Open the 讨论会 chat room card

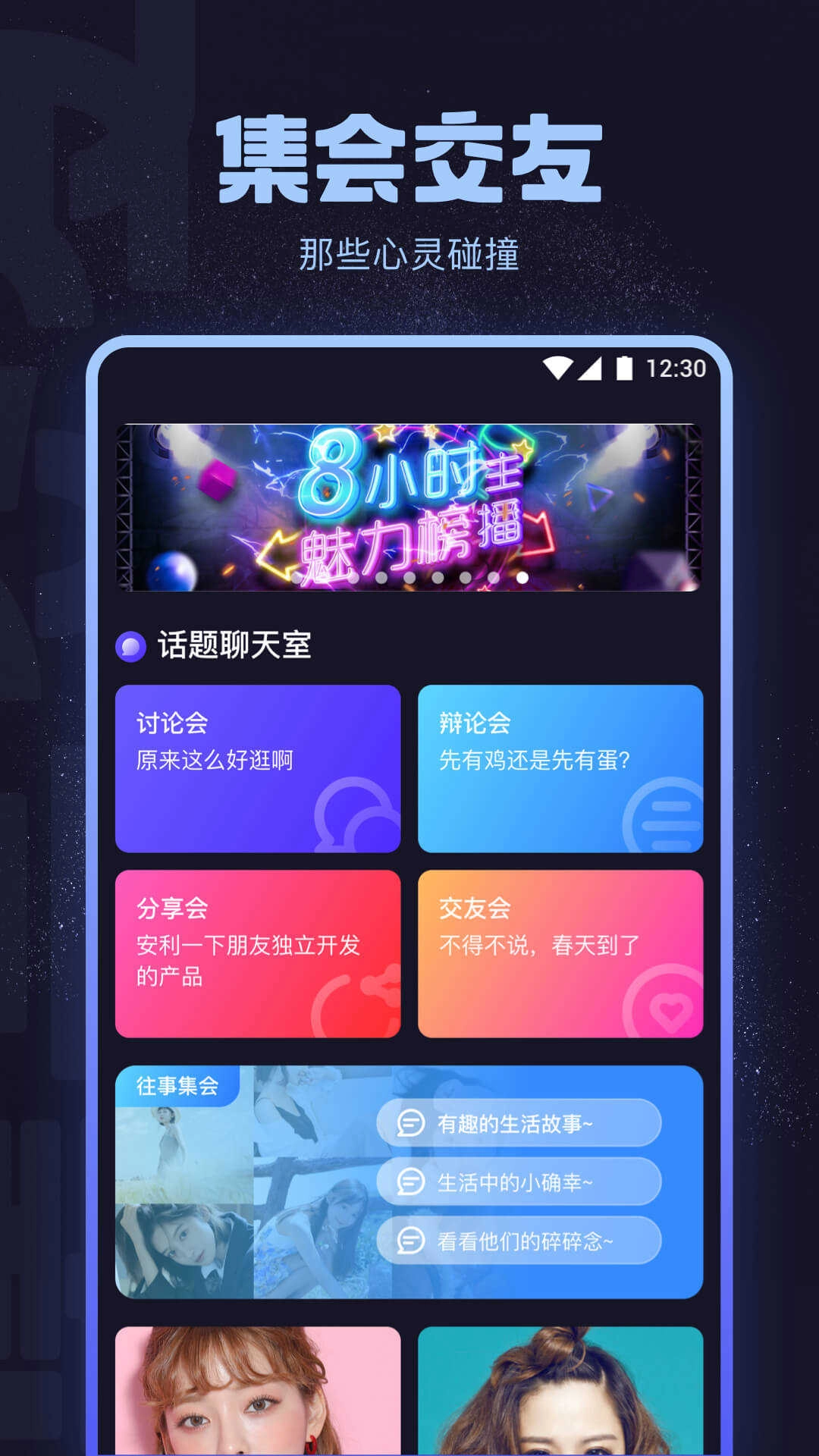(x=258, y=766)
